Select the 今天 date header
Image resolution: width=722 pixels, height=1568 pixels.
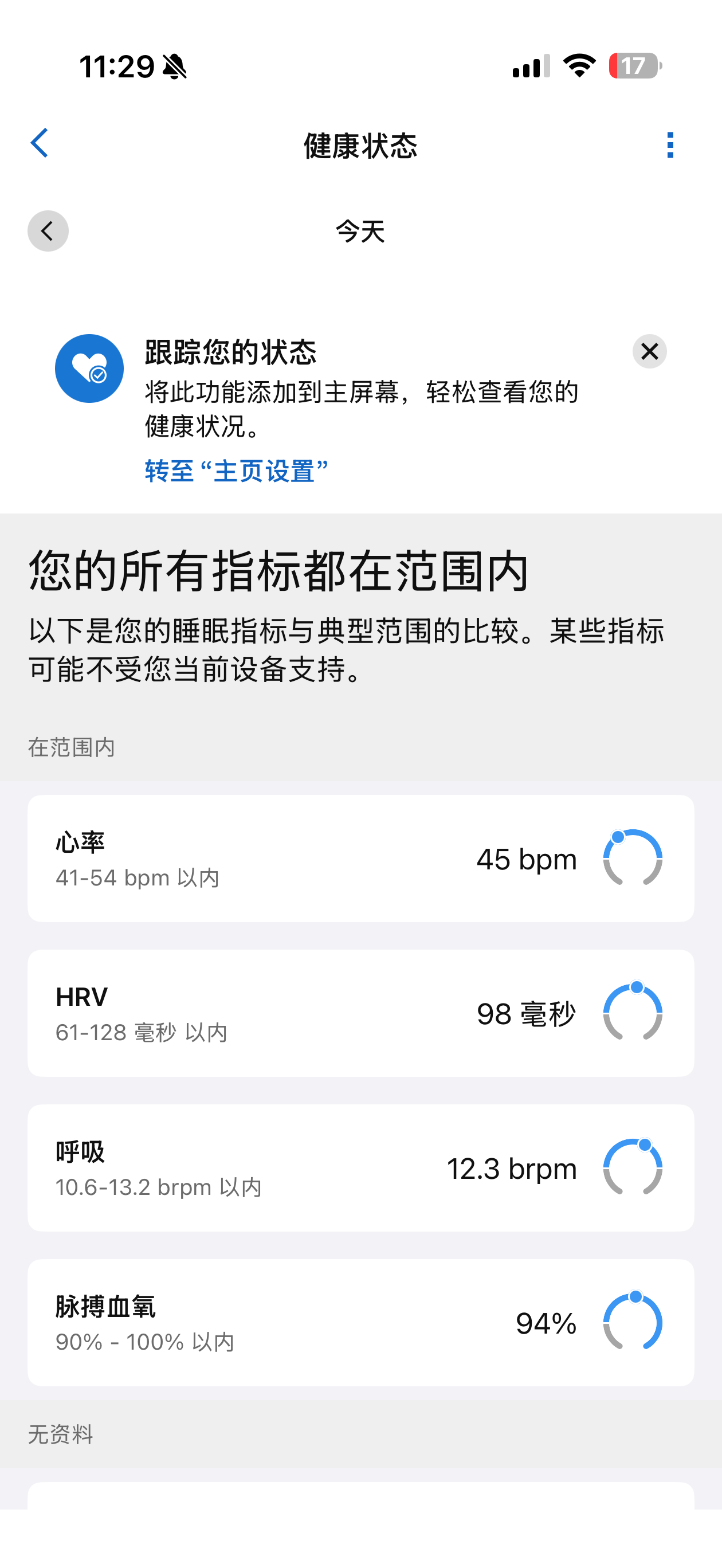pos(360,232)
